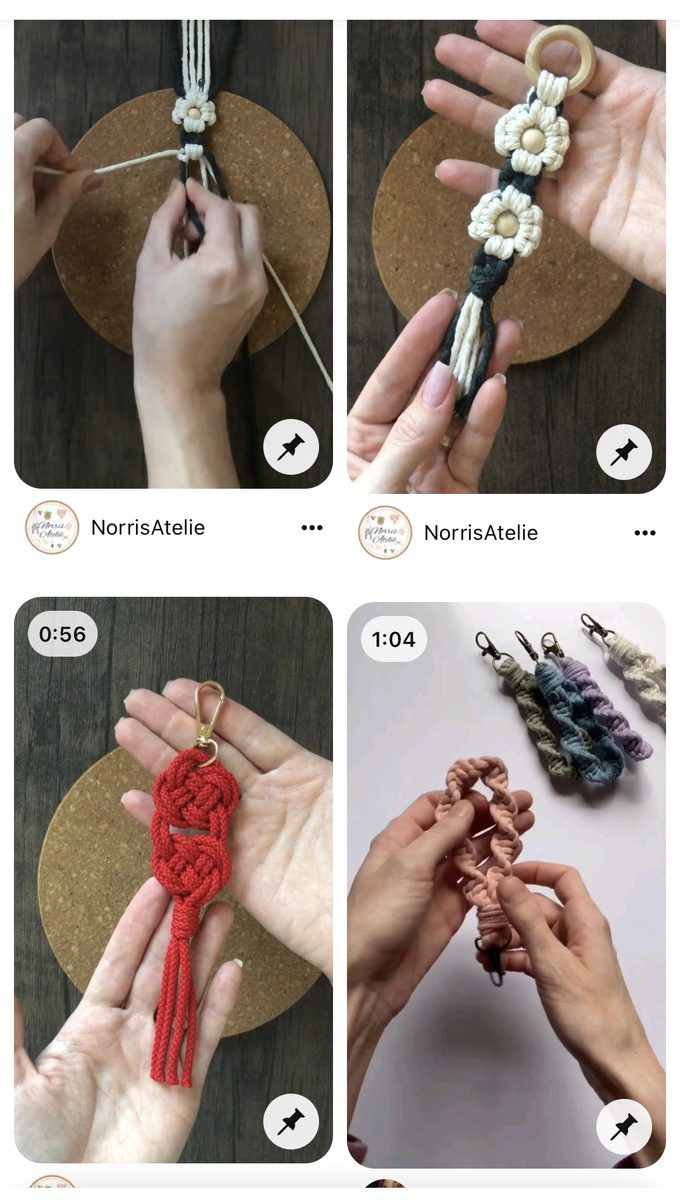Visit NorrisAtelie profile under the daisy keychain pin
The width and height of the screenshot is (680, 1200).
pyautogui.click(x=480, y=533)
